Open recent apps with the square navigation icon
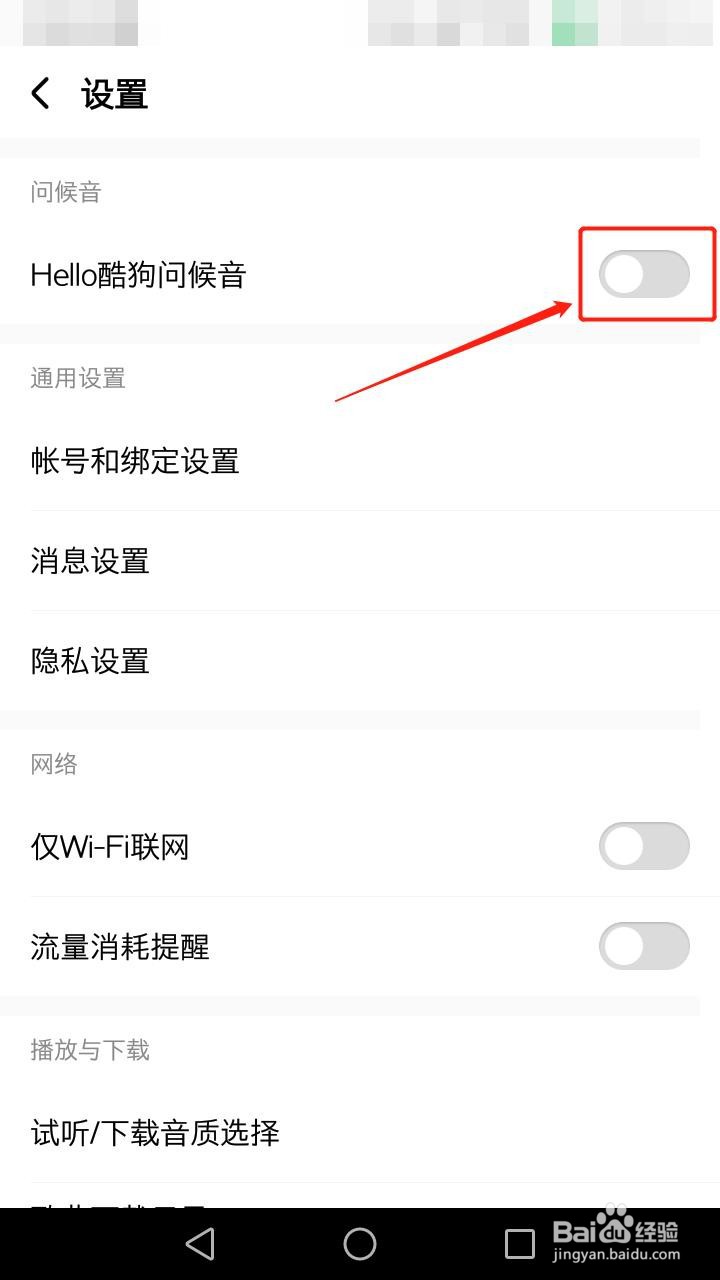720x1280 pixels. [518, 1244]
